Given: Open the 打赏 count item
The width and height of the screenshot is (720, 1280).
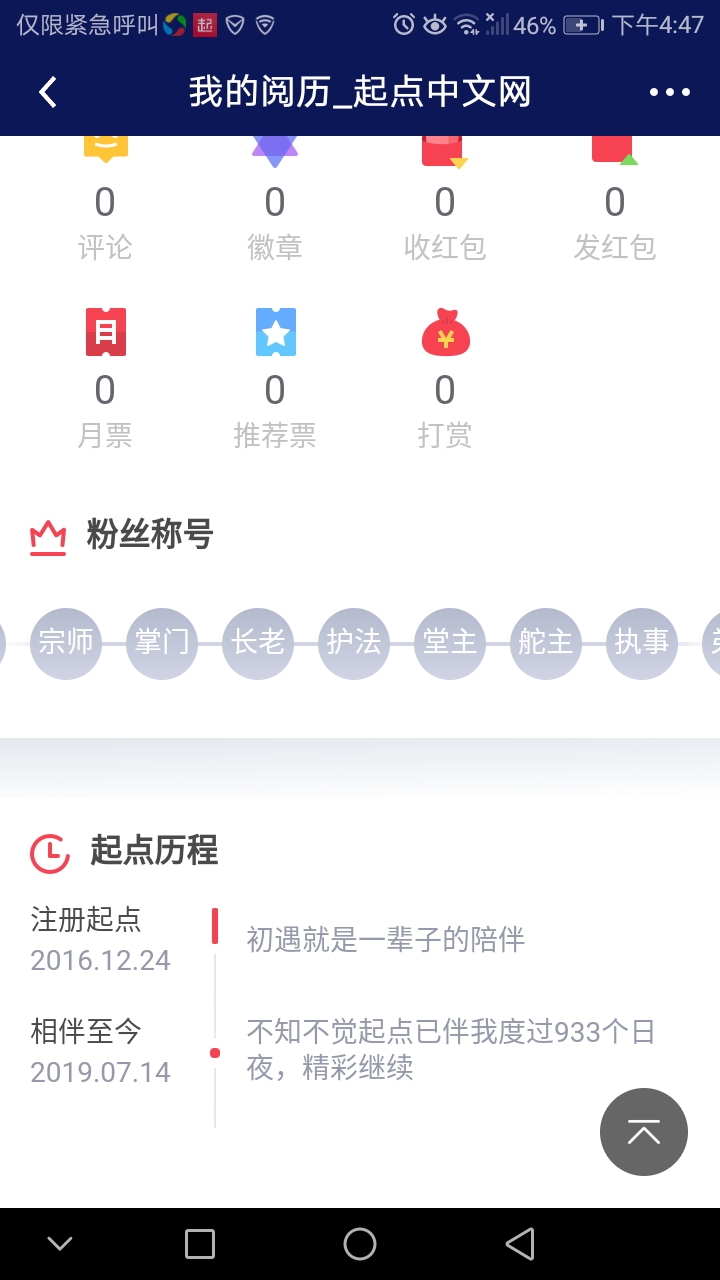Looking at the screenshot, I should point(445,380).
